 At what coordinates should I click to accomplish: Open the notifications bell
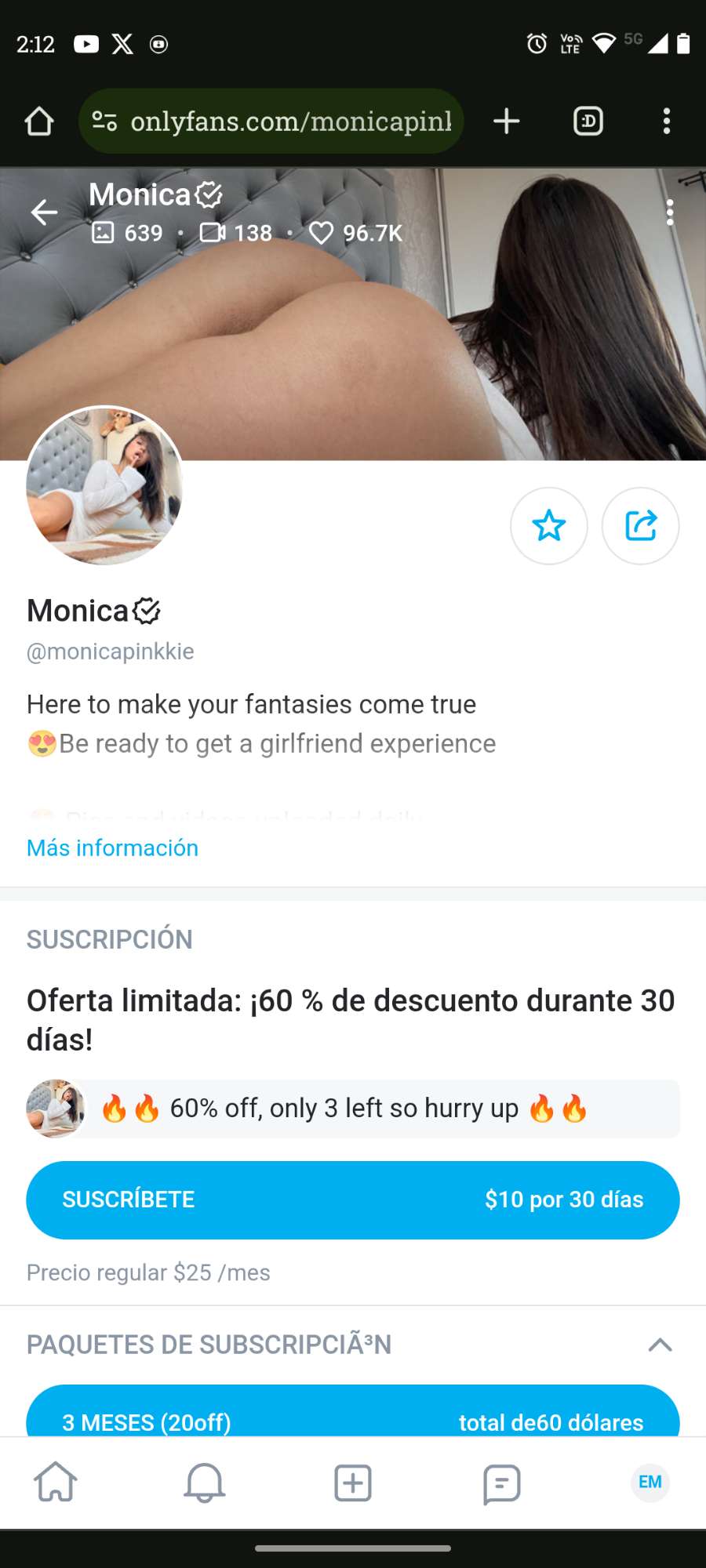tap(204, 1483)
